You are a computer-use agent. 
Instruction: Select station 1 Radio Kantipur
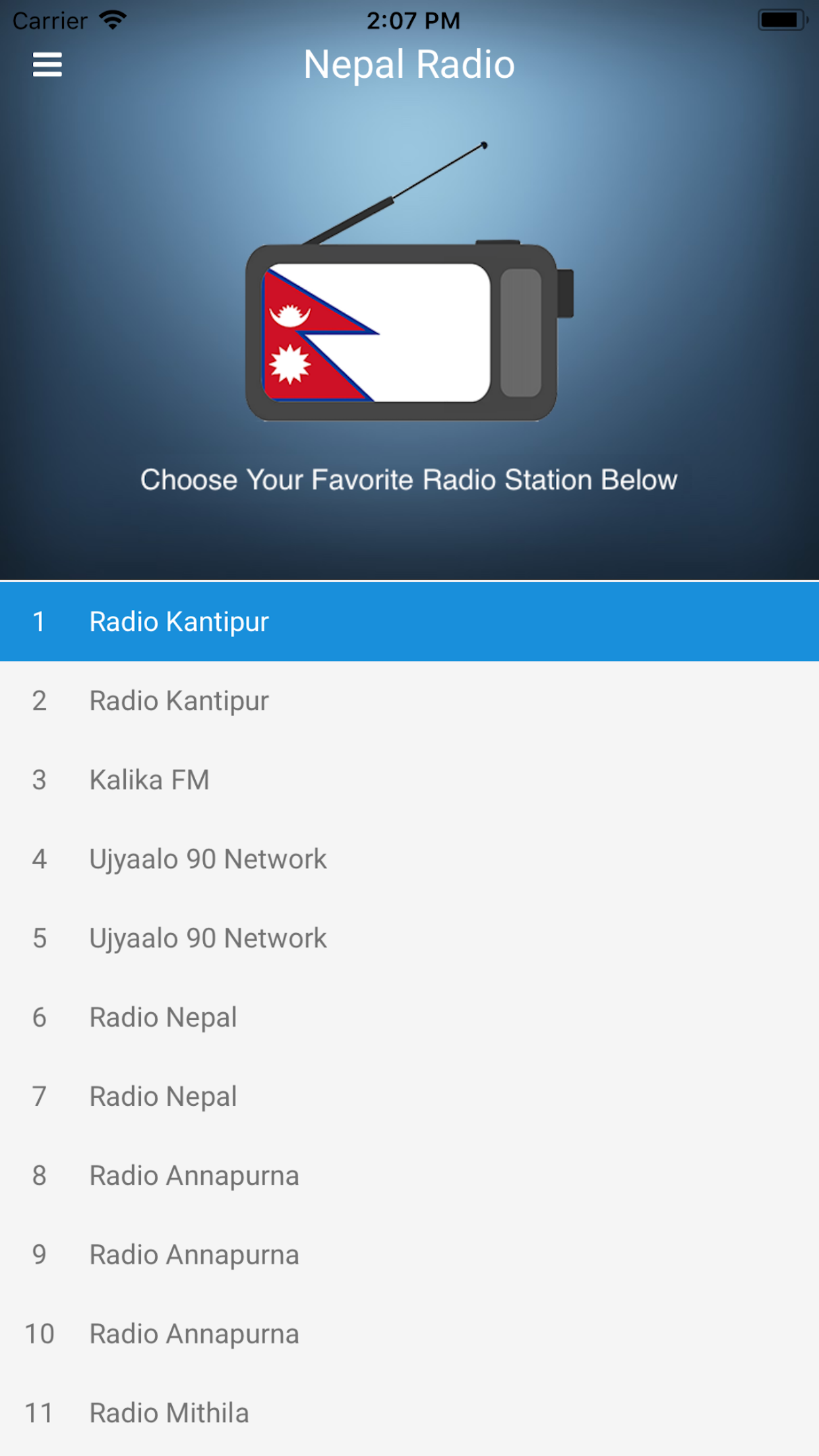click(409, 621)
